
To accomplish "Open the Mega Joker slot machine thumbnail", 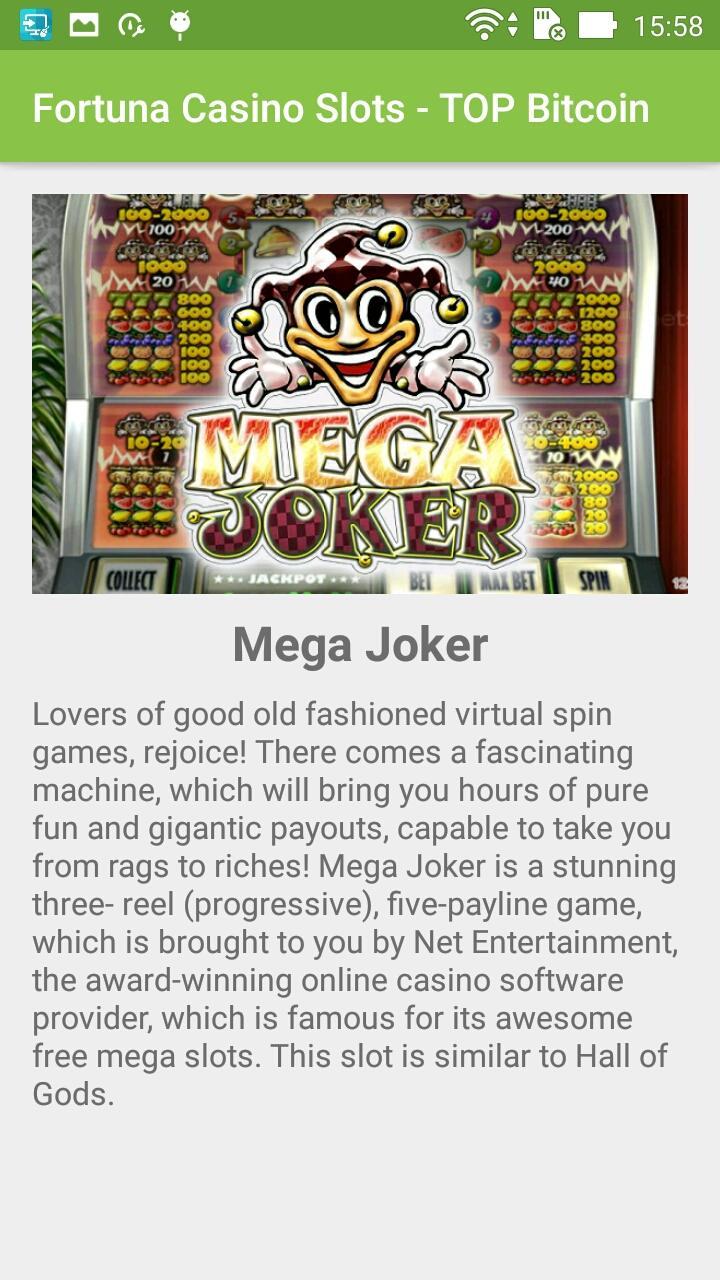I will (359, 393).
